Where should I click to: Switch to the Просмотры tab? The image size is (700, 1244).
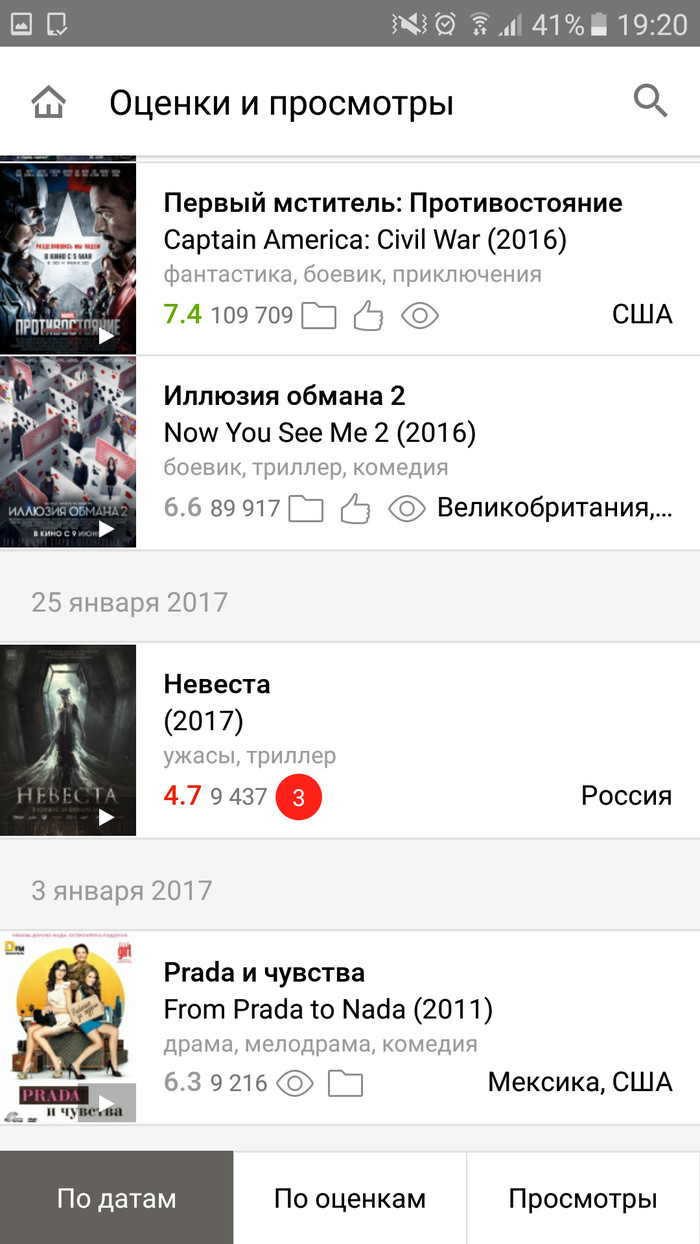[583, 1198]
